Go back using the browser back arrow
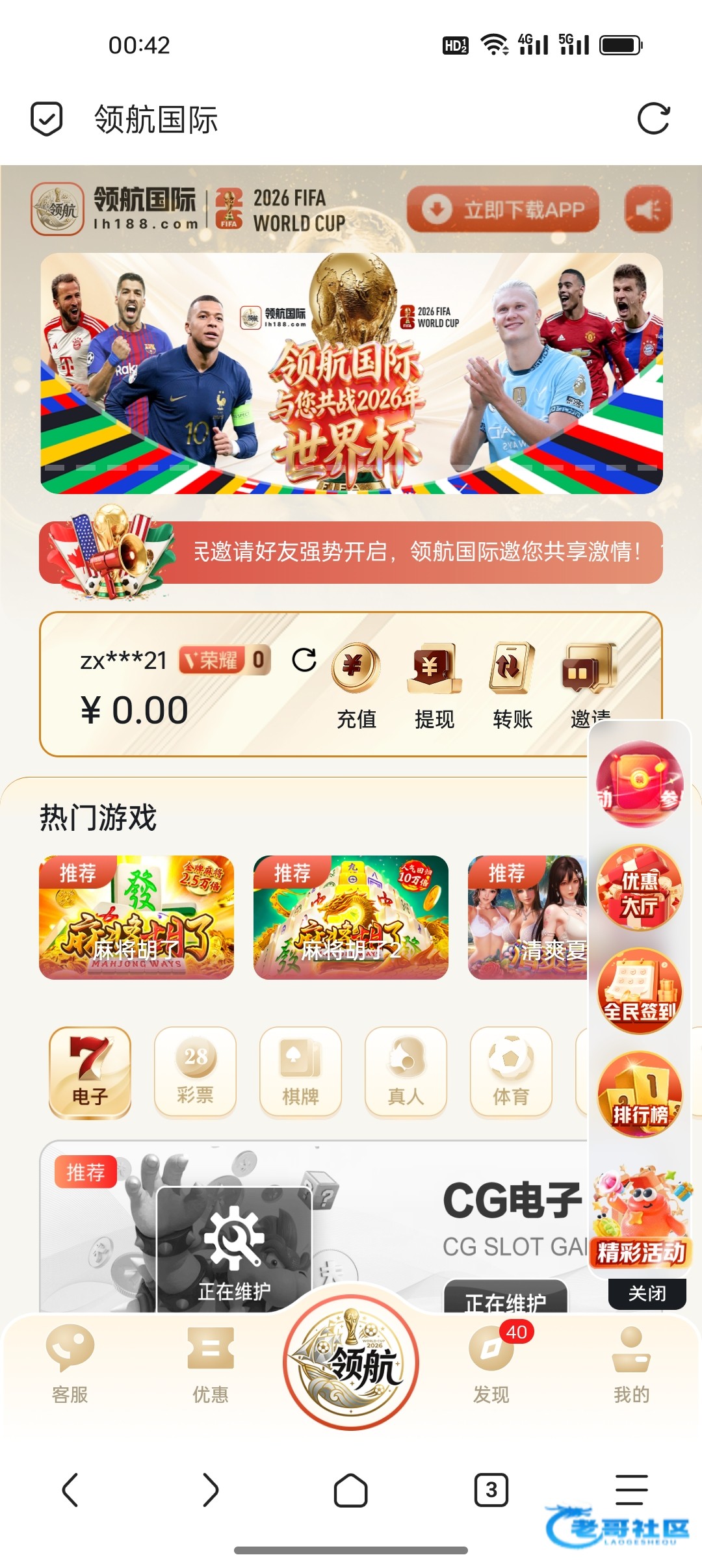Screen dimensions: 702x1568 coord(70,1489)
